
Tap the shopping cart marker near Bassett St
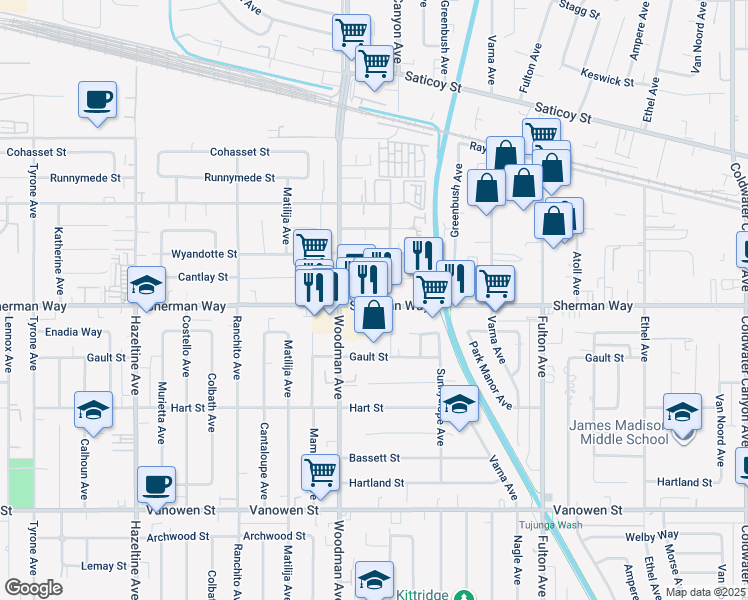[321, 471]
